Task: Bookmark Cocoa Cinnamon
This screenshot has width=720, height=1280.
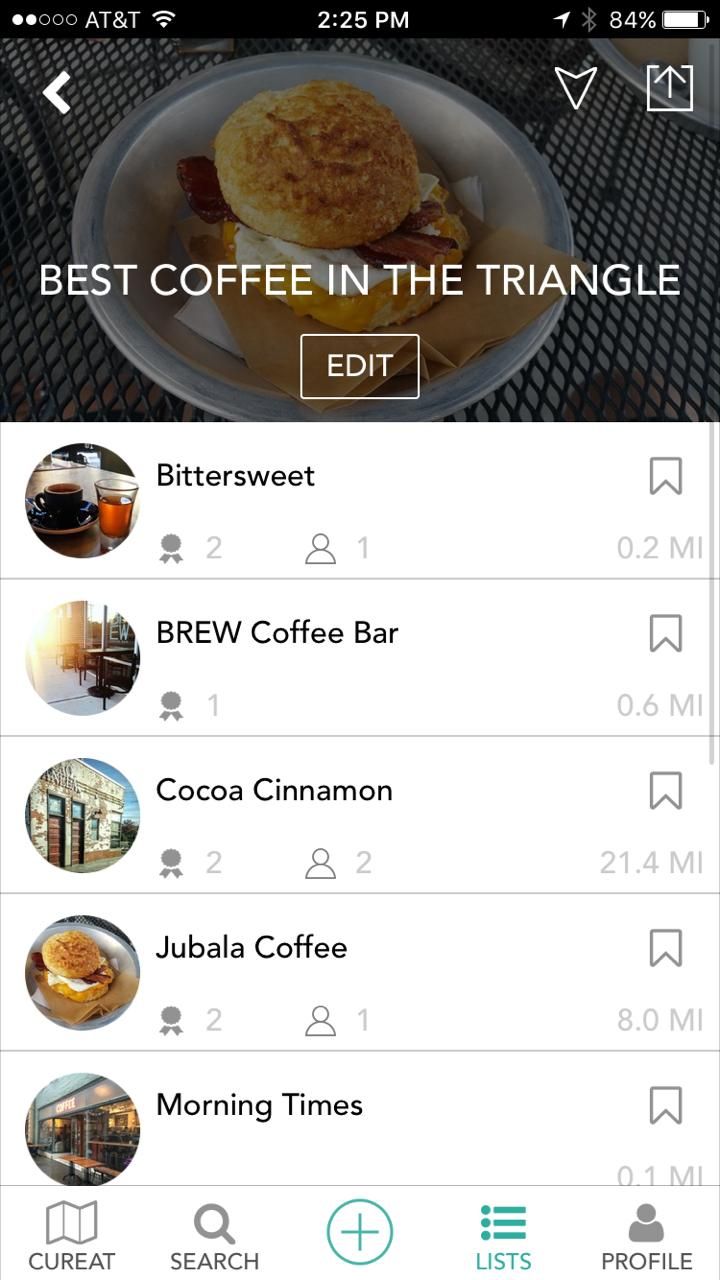Action: 666,790
